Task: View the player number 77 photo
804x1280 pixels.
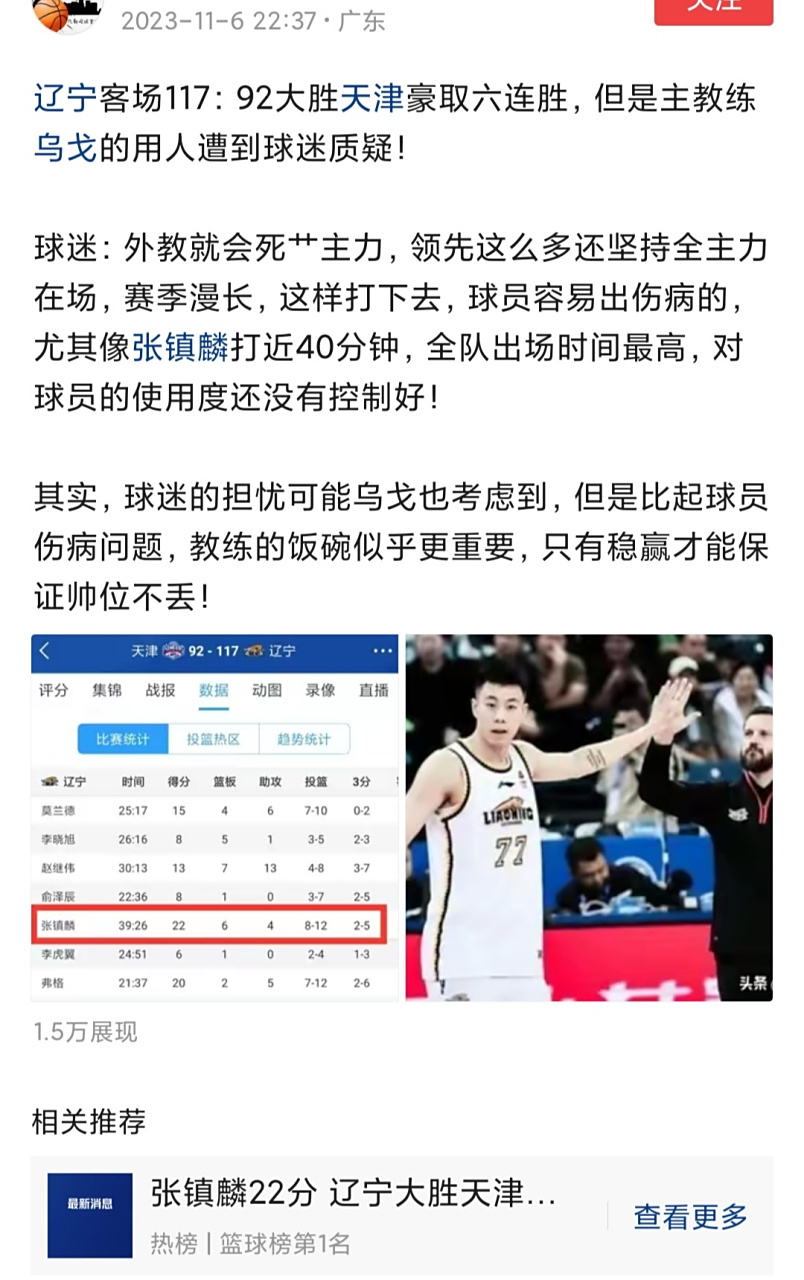Action: (x=588, y=817)
